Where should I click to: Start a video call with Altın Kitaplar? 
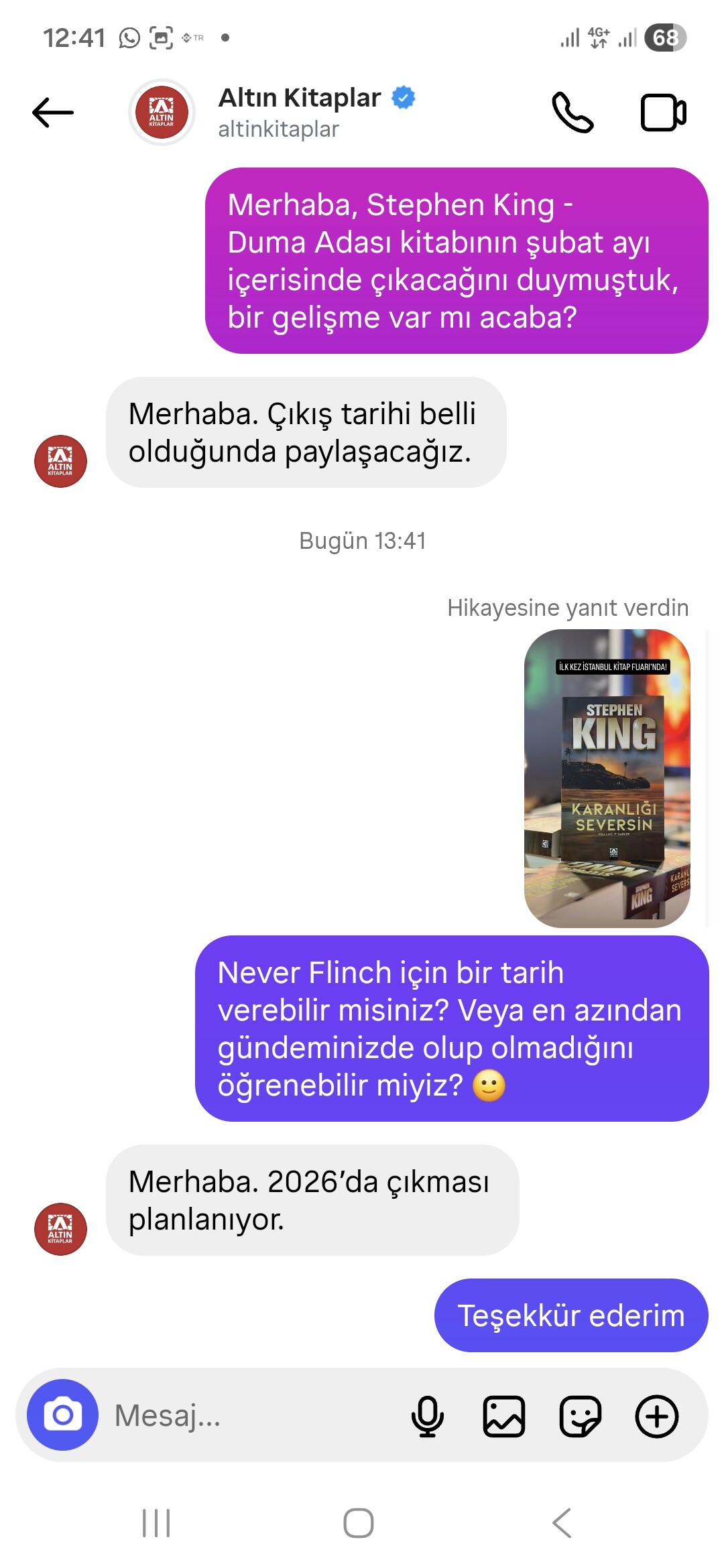point(663,112)
